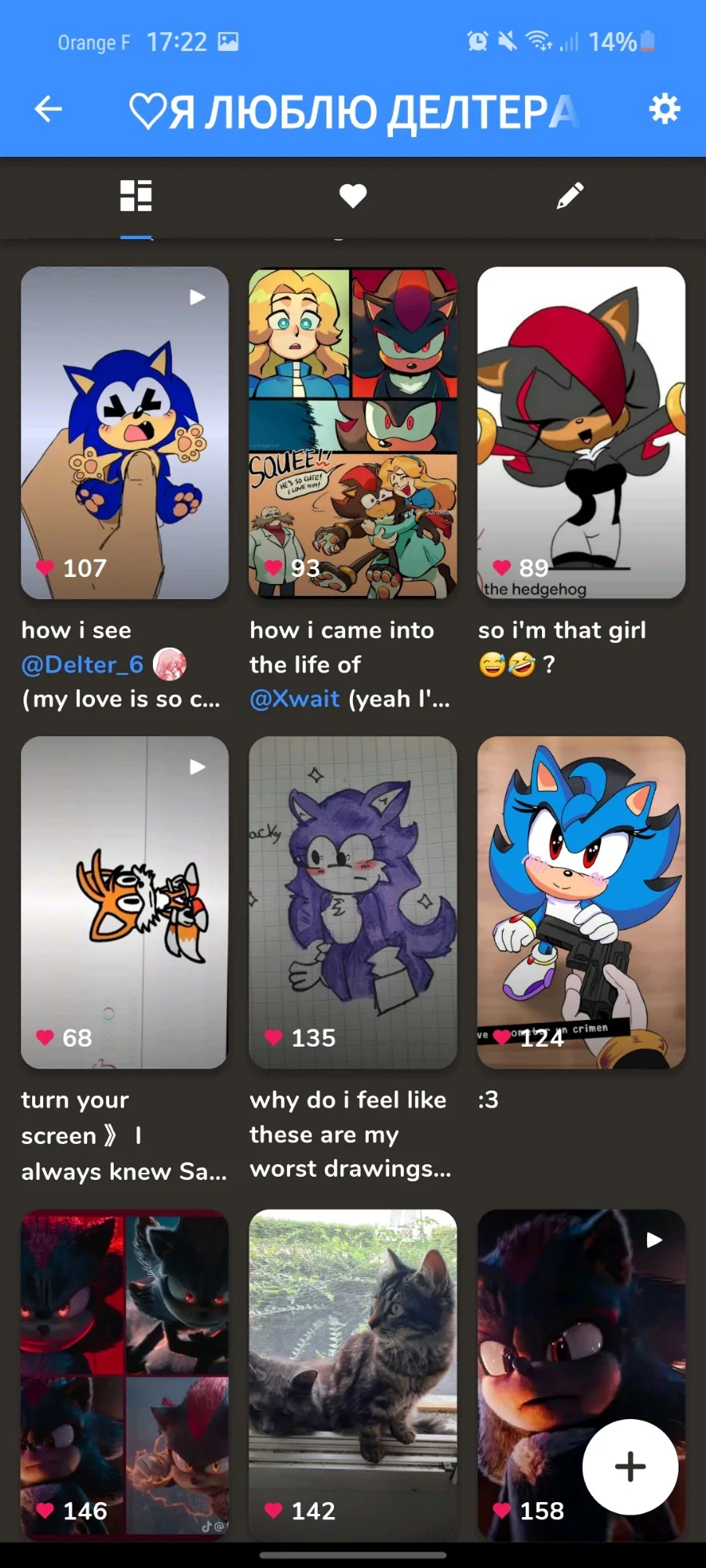Viewport: 706px width, 1568px height.
Task: Open the 'so i'm that girl' post
Action: [x=581, y=433]
